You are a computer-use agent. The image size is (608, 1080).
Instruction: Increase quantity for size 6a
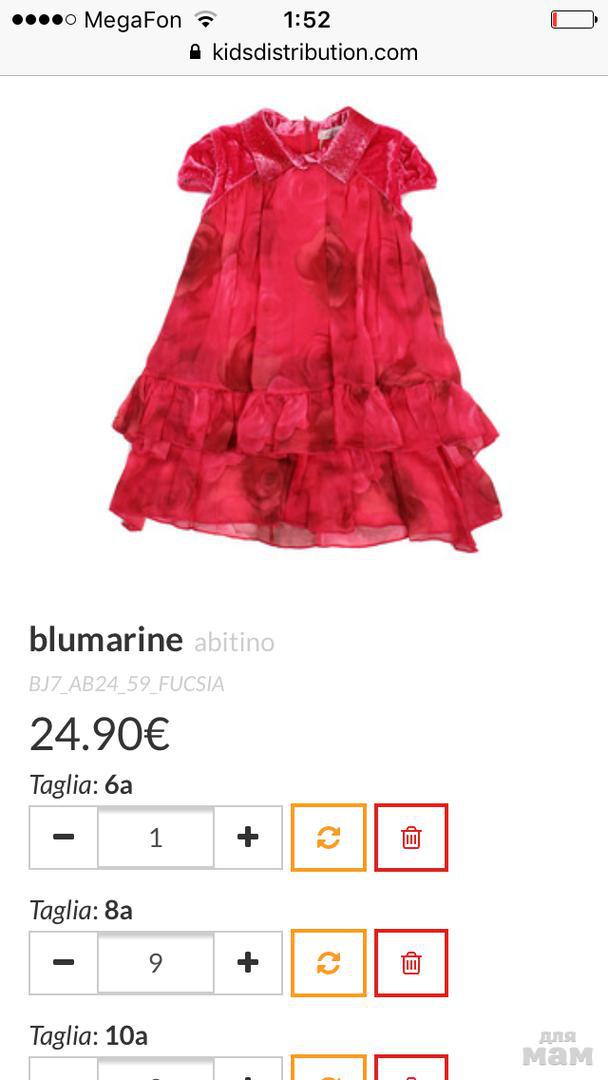(x=248, y=837)
